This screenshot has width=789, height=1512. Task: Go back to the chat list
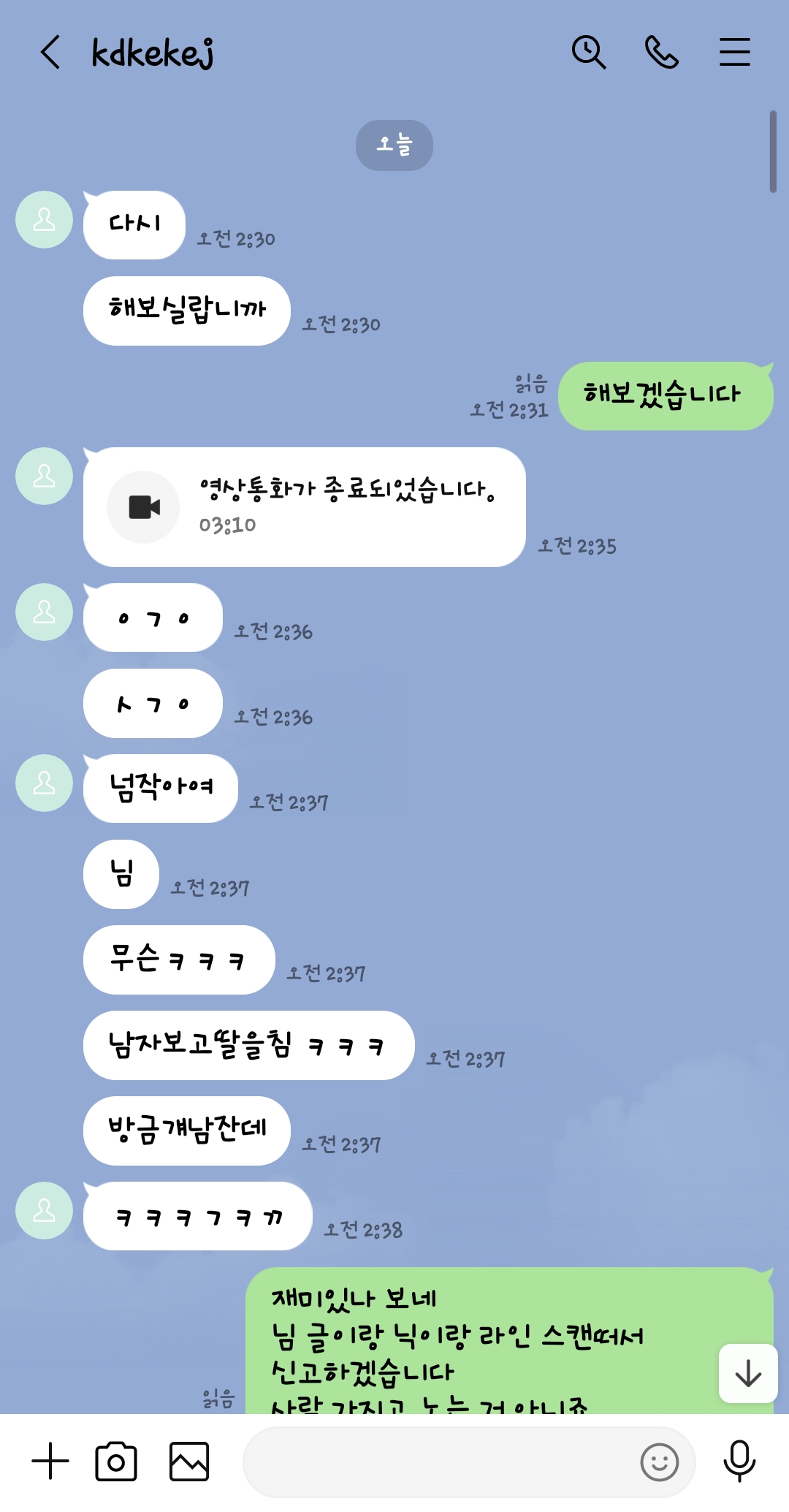click(x=50, y=53)
